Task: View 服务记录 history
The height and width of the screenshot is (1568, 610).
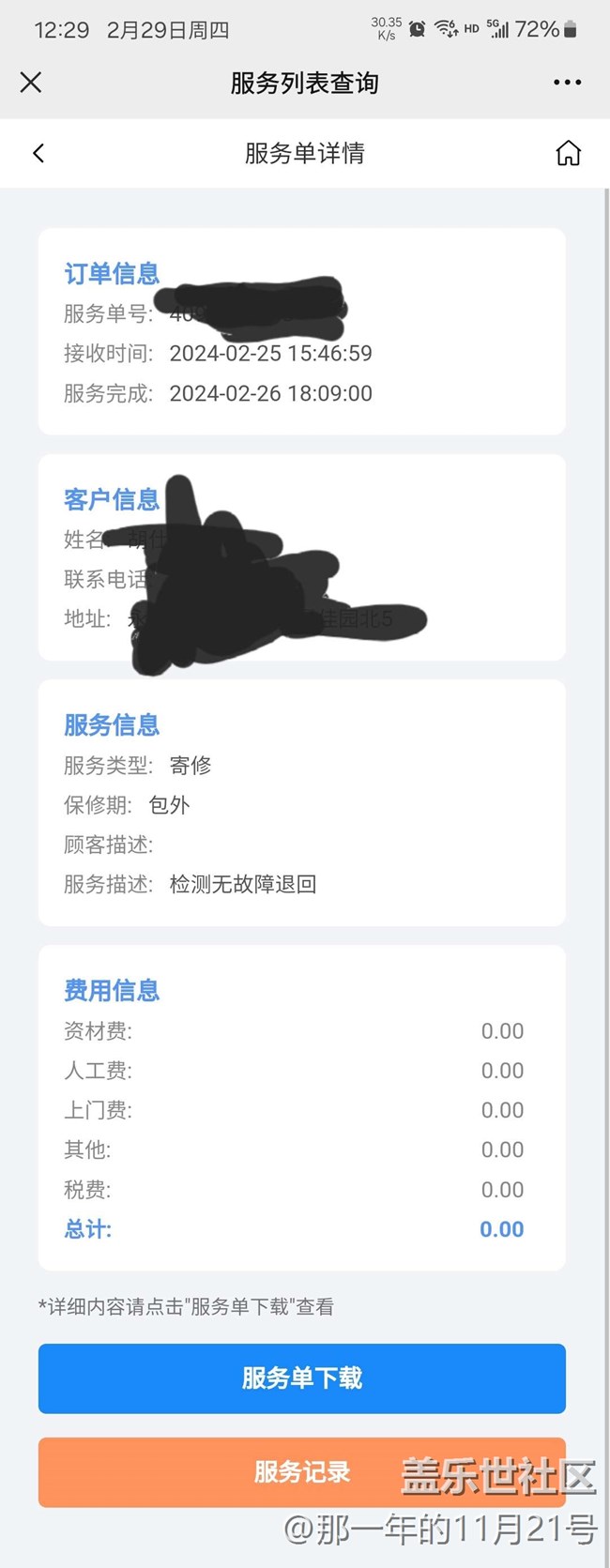Action: pyautogui.click(x=301, y=1471)
